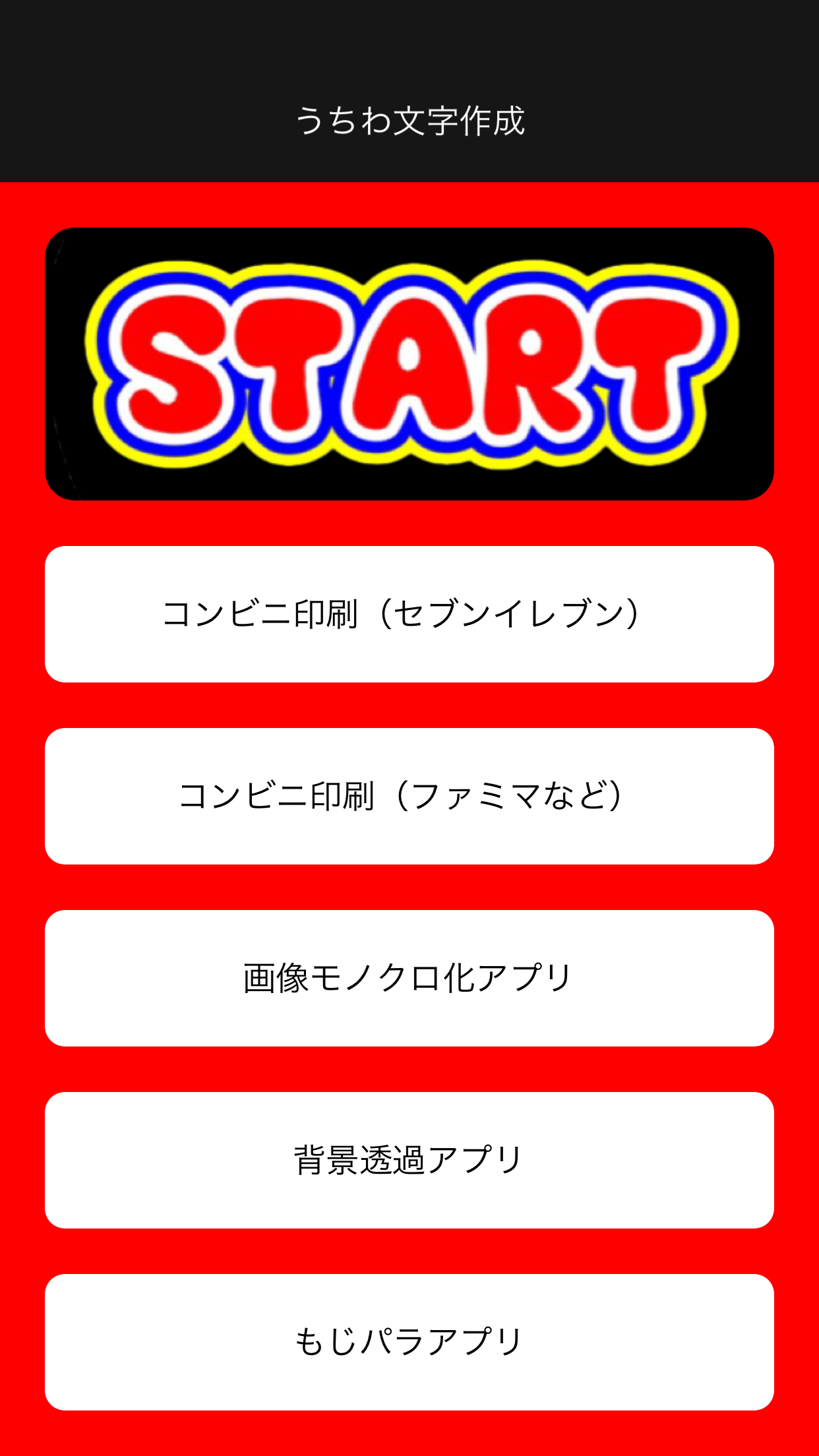Tap the START button
819x1456 pixels.
409,364
